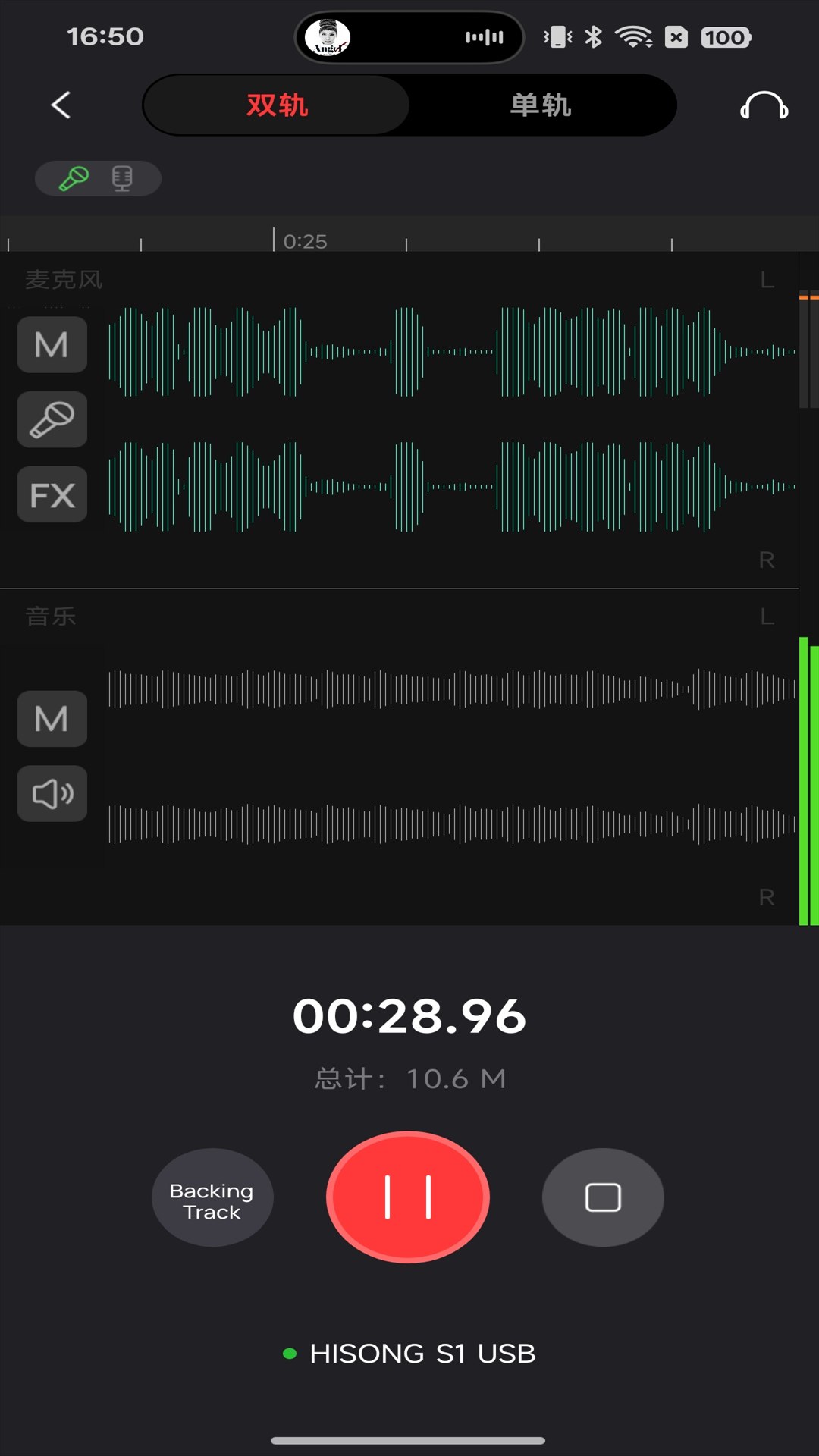Pause the recording
This screenshot has width=819, height=1456.
point(408,1197)
